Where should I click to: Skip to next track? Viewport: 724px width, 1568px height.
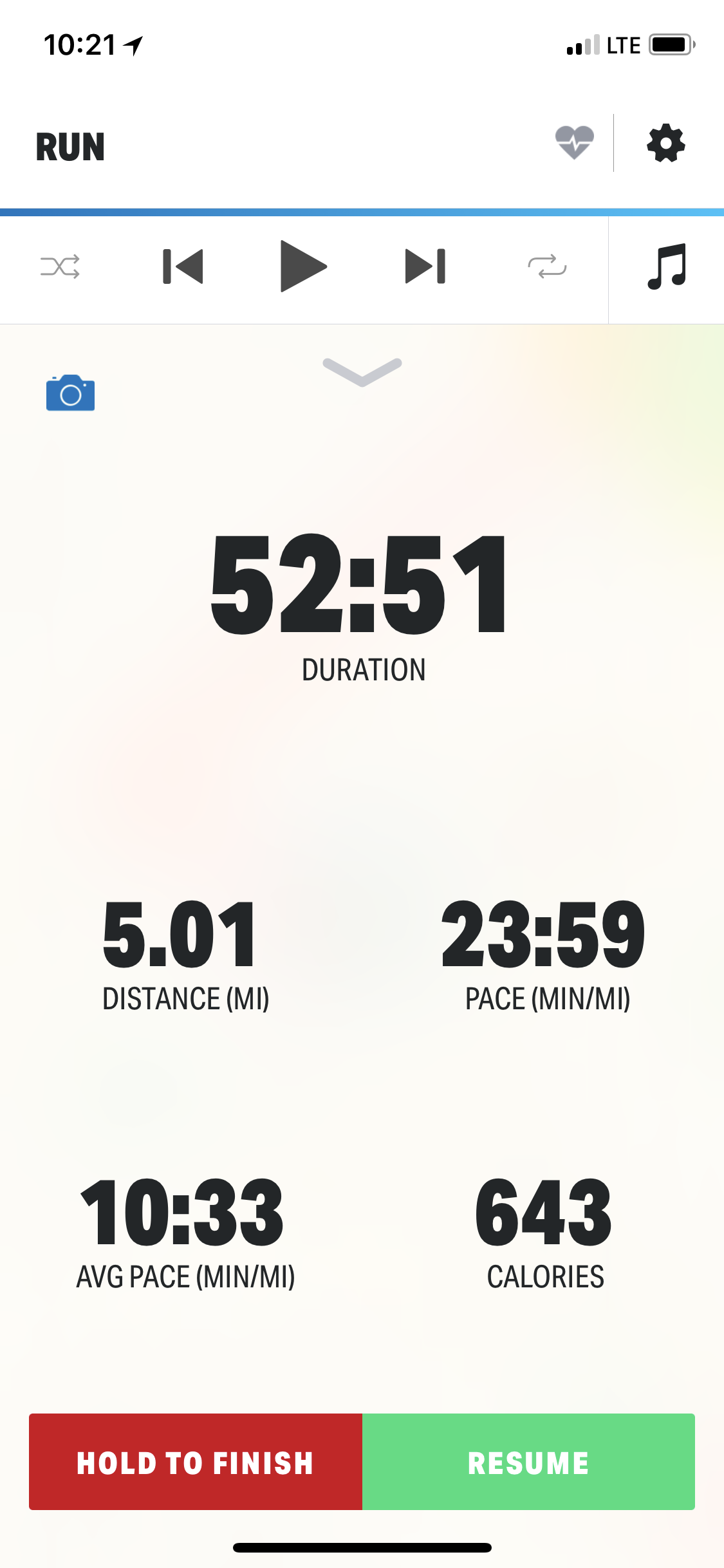[425, 266]
